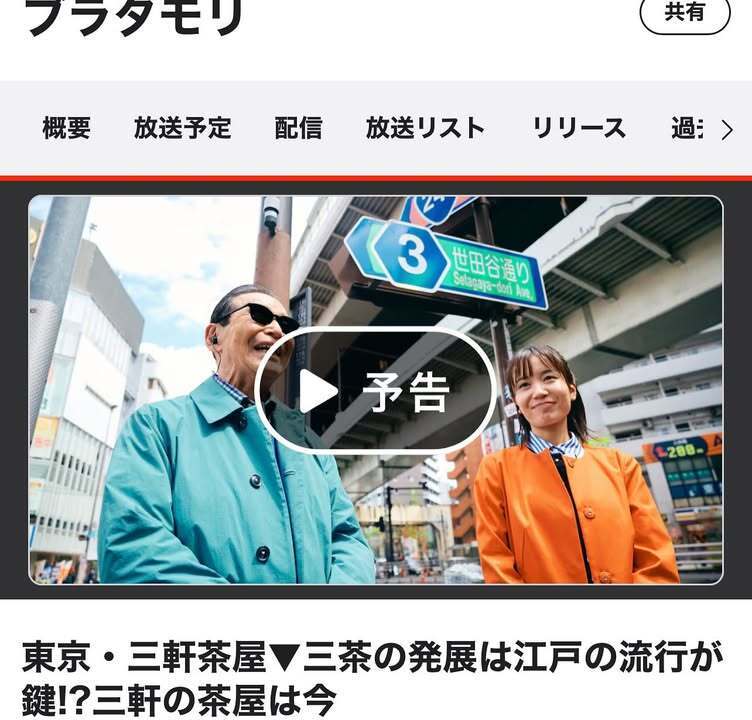Show more tabs with the right chevron
The image size is (752, 720).
pyautogui.click(x=727, y=130)
